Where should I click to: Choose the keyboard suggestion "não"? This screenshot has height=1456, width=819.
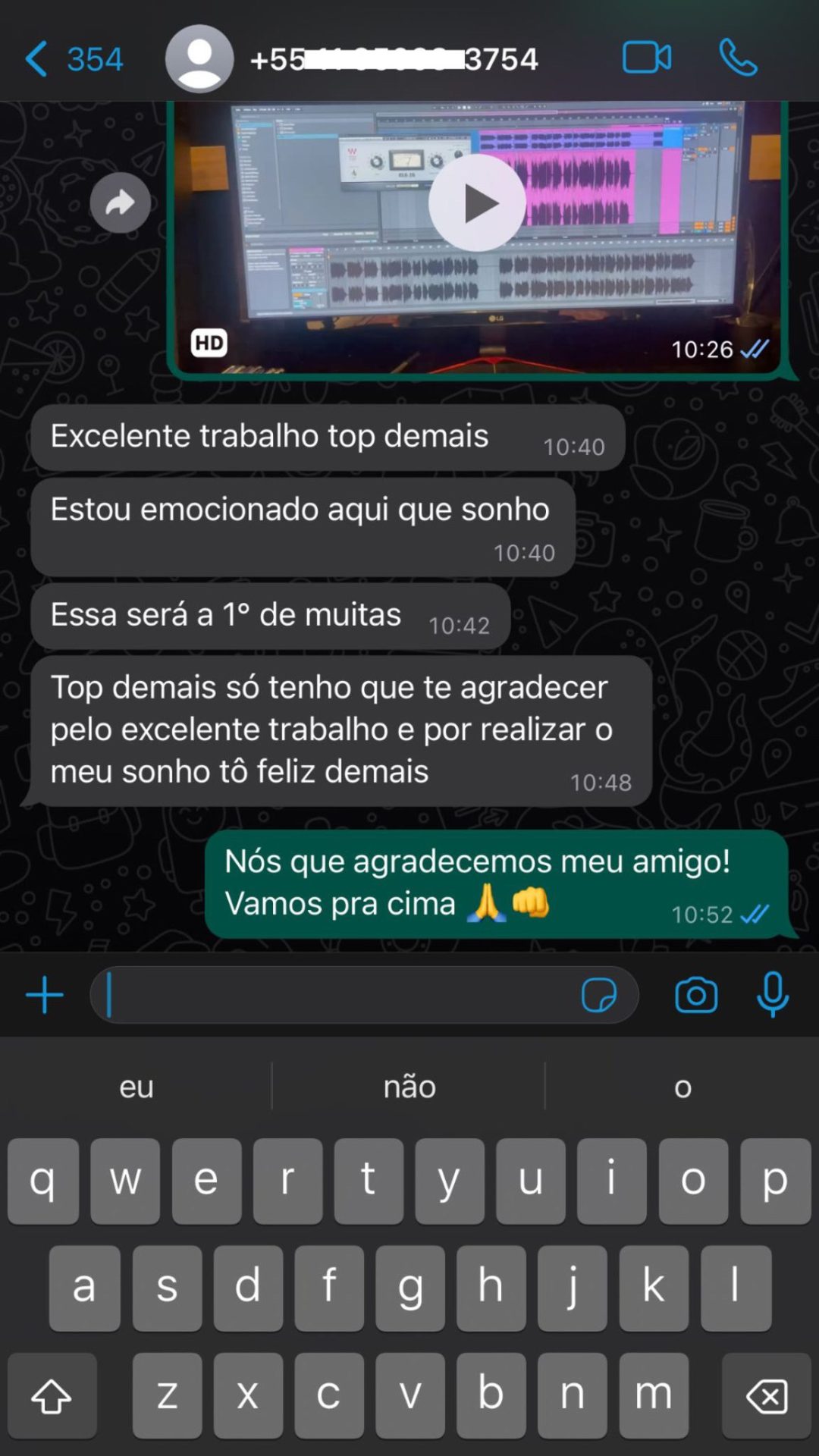pos(409,1087)
